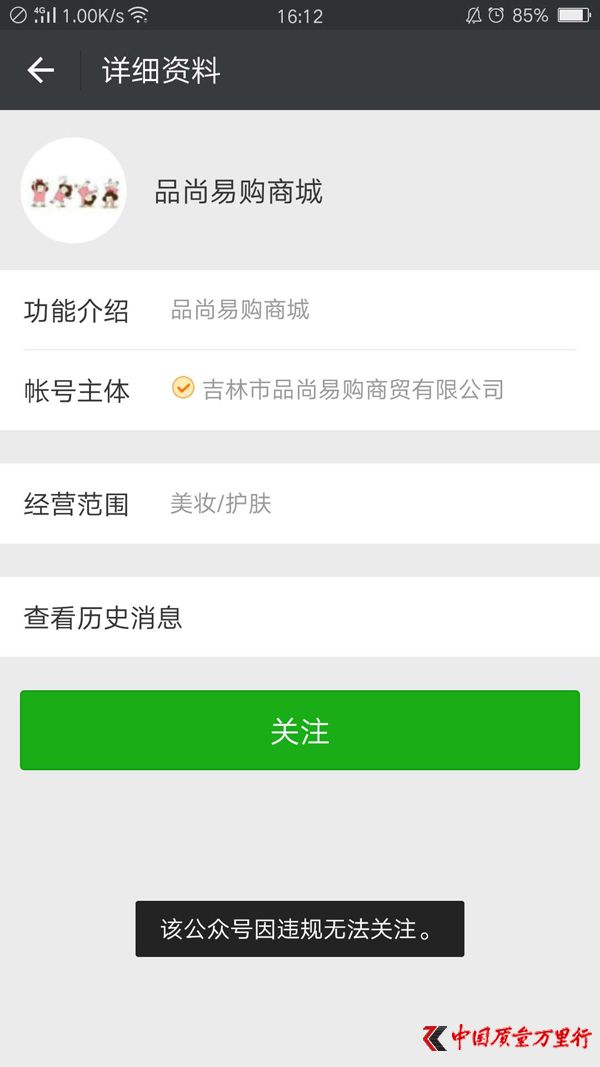Viewport: 600px width, 1067px height.
Task: Open the 帐号主体 account entity row
Action: tap(300, 390)
